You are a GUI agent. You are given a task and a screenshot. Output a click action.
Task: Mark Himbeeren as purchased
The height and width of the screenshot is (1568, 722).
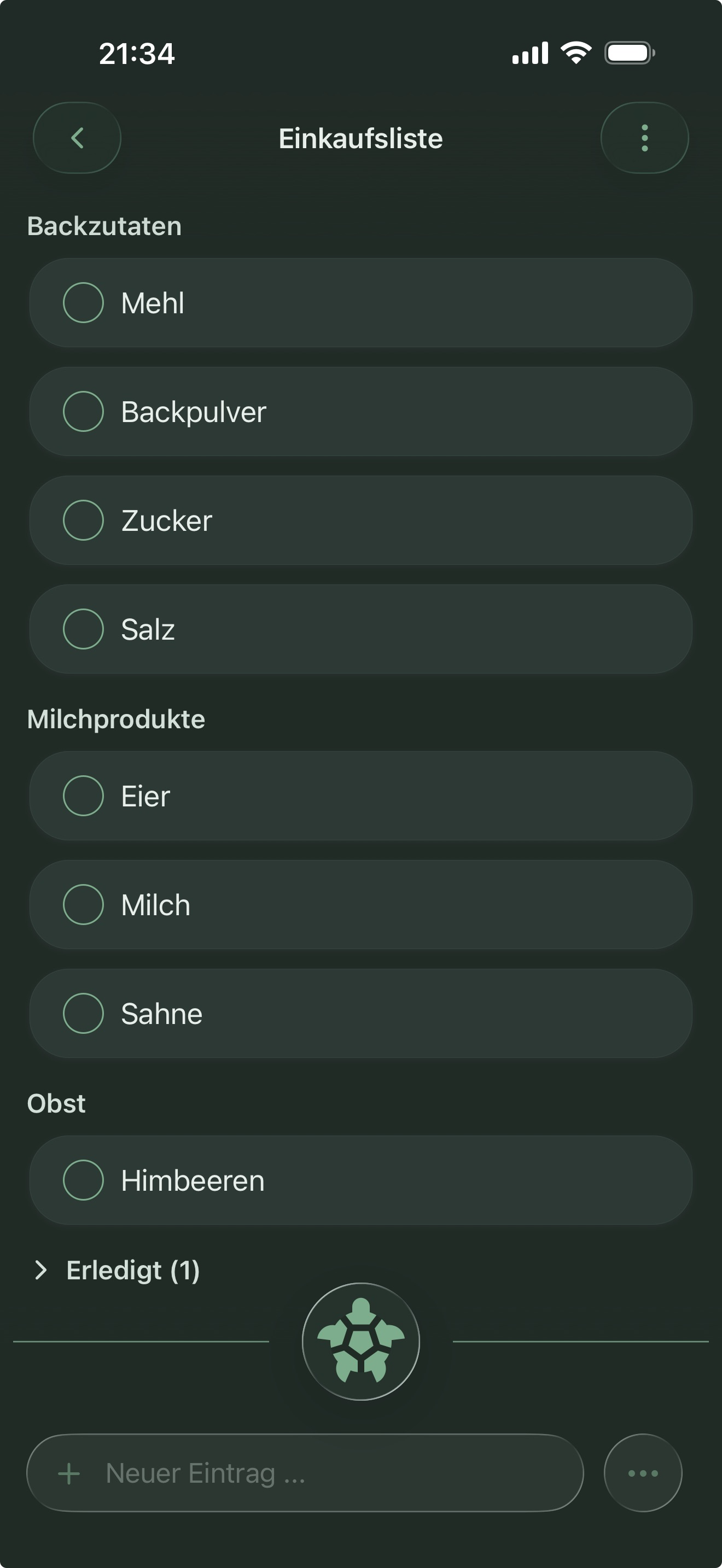pyautogui.click(x=83, y=1180)
